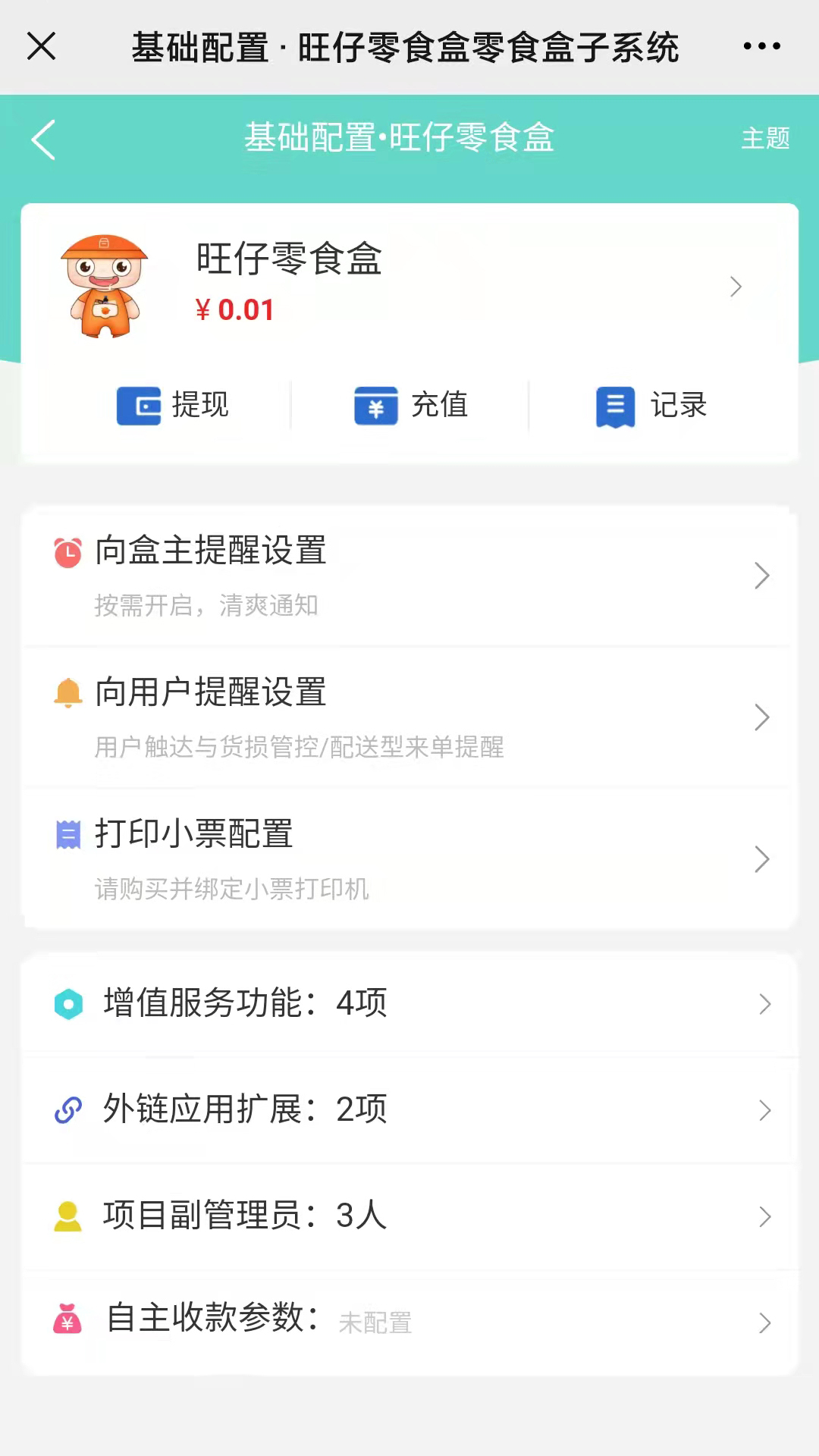Image resolution: width=819 pixels, height=1456 pixels.
Task: Configure 自主收款参数
Action: tap(409, 1322)
